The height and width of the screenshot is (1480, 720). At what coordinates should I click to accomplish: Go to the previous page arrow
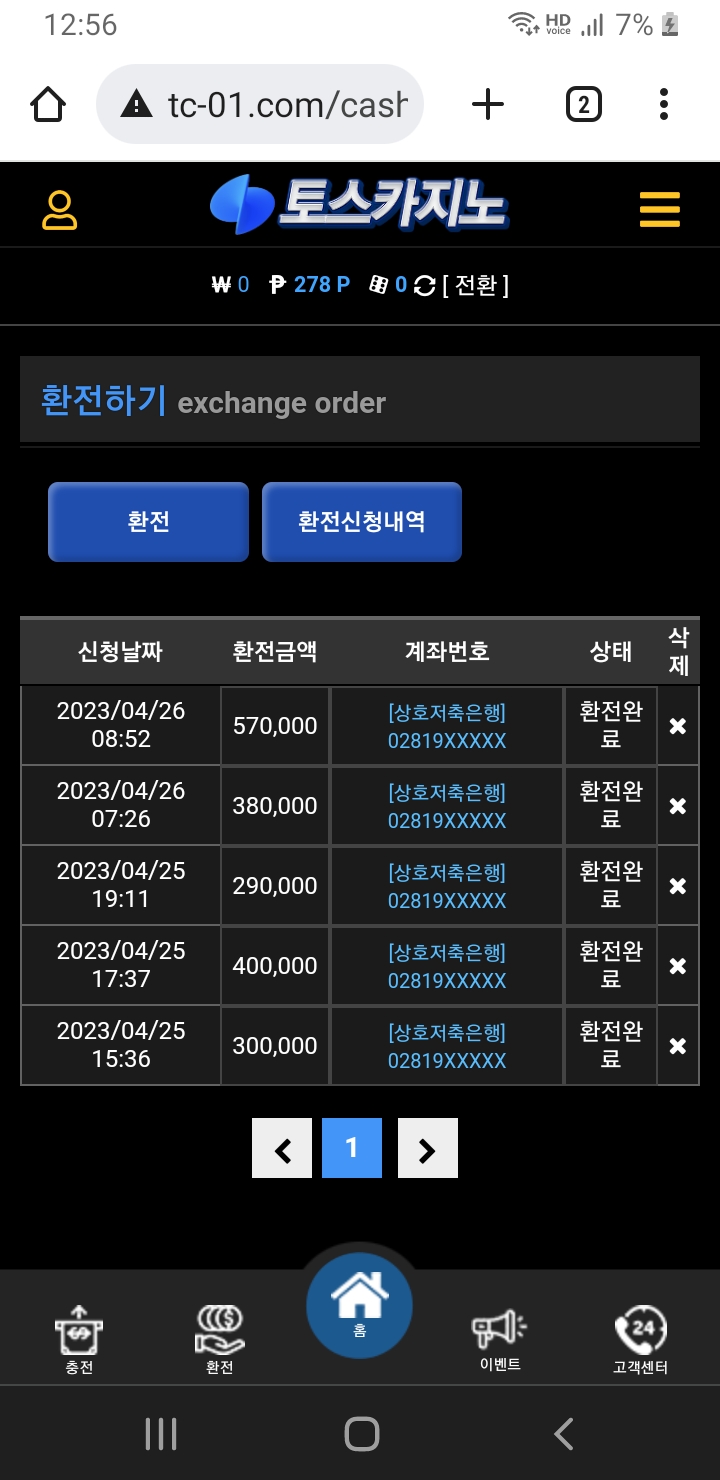[x=282, y=1148]
